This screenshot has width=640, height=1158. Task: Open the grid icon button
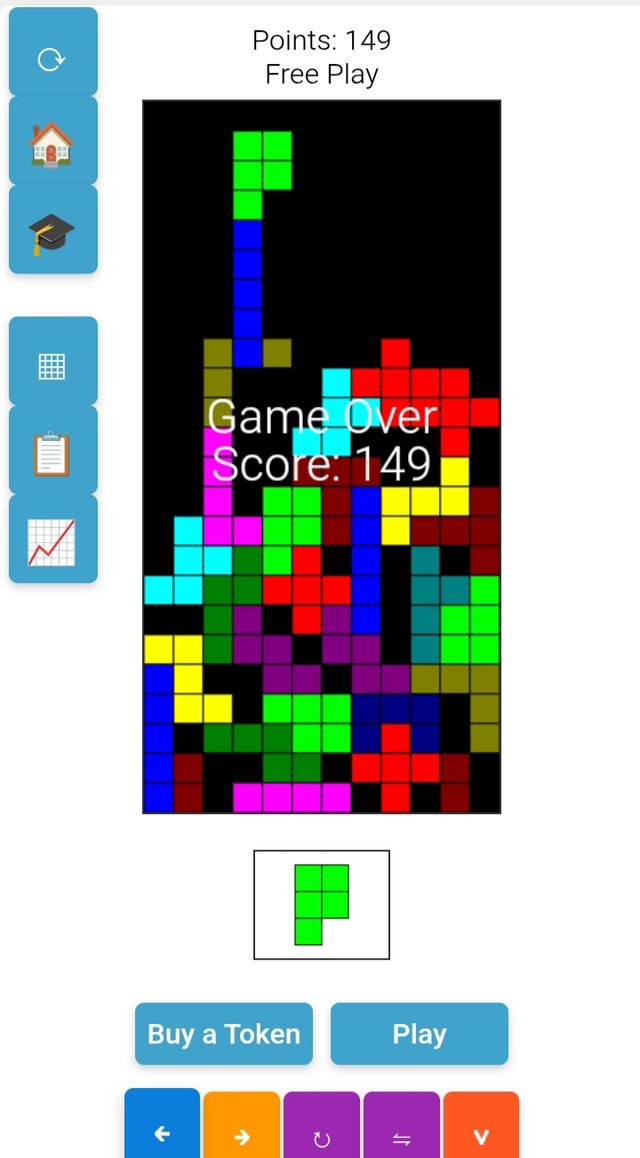point(53,364)
